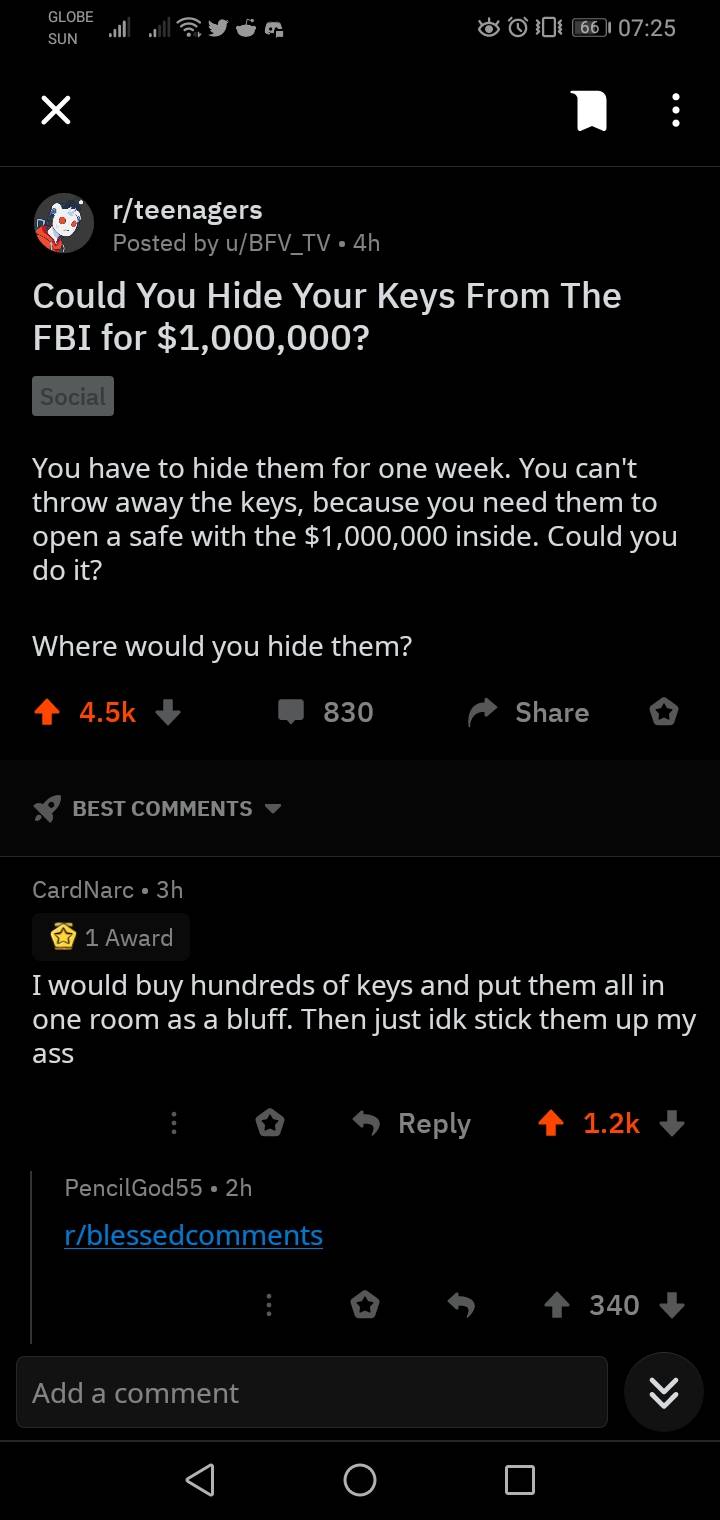720x1520 pixels.
Task: Select the Social flair tag
Action: pyautogui.click(x=72, y=396)
